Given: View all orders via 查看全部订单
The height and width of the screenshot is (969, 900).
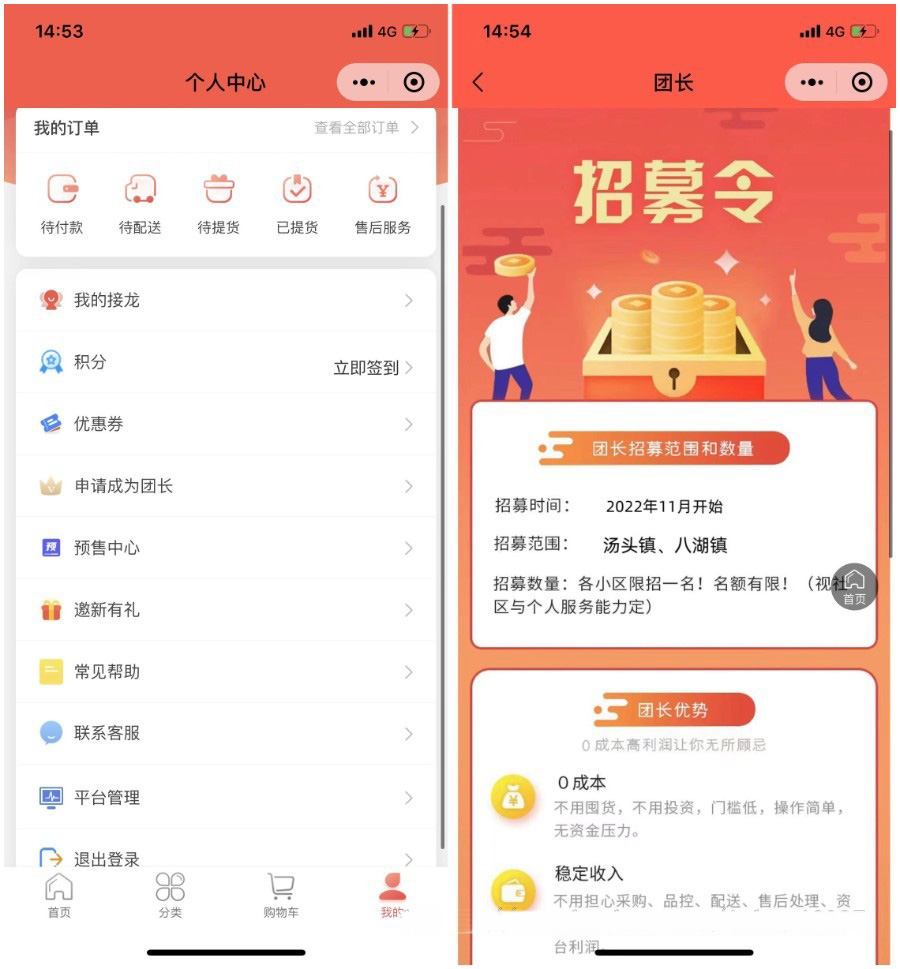Looking at the screenshot, I should [x=366, y=128].
